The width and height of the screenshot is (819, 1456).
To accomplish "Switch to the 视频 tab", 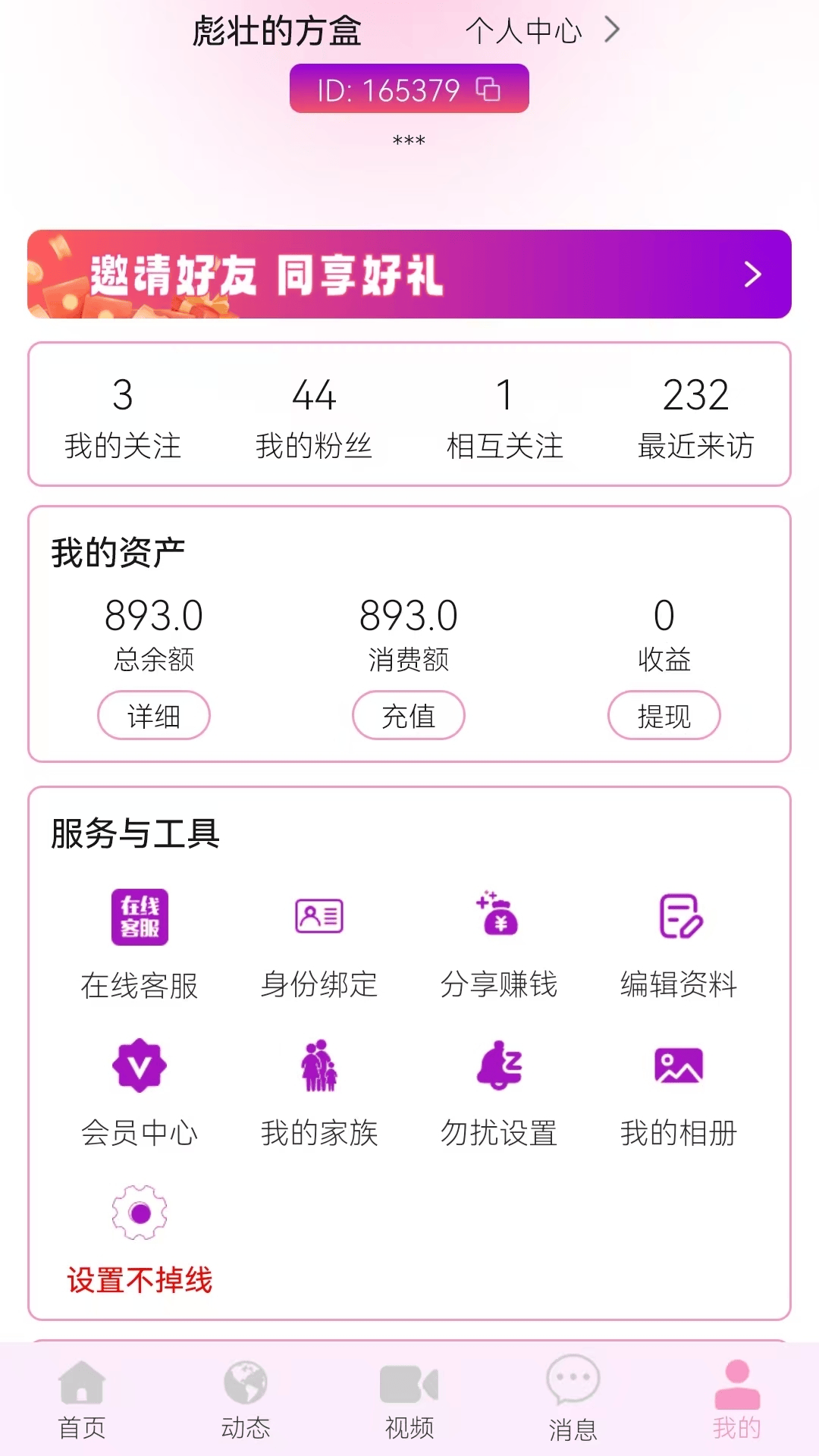I will tap(409, 1403).
